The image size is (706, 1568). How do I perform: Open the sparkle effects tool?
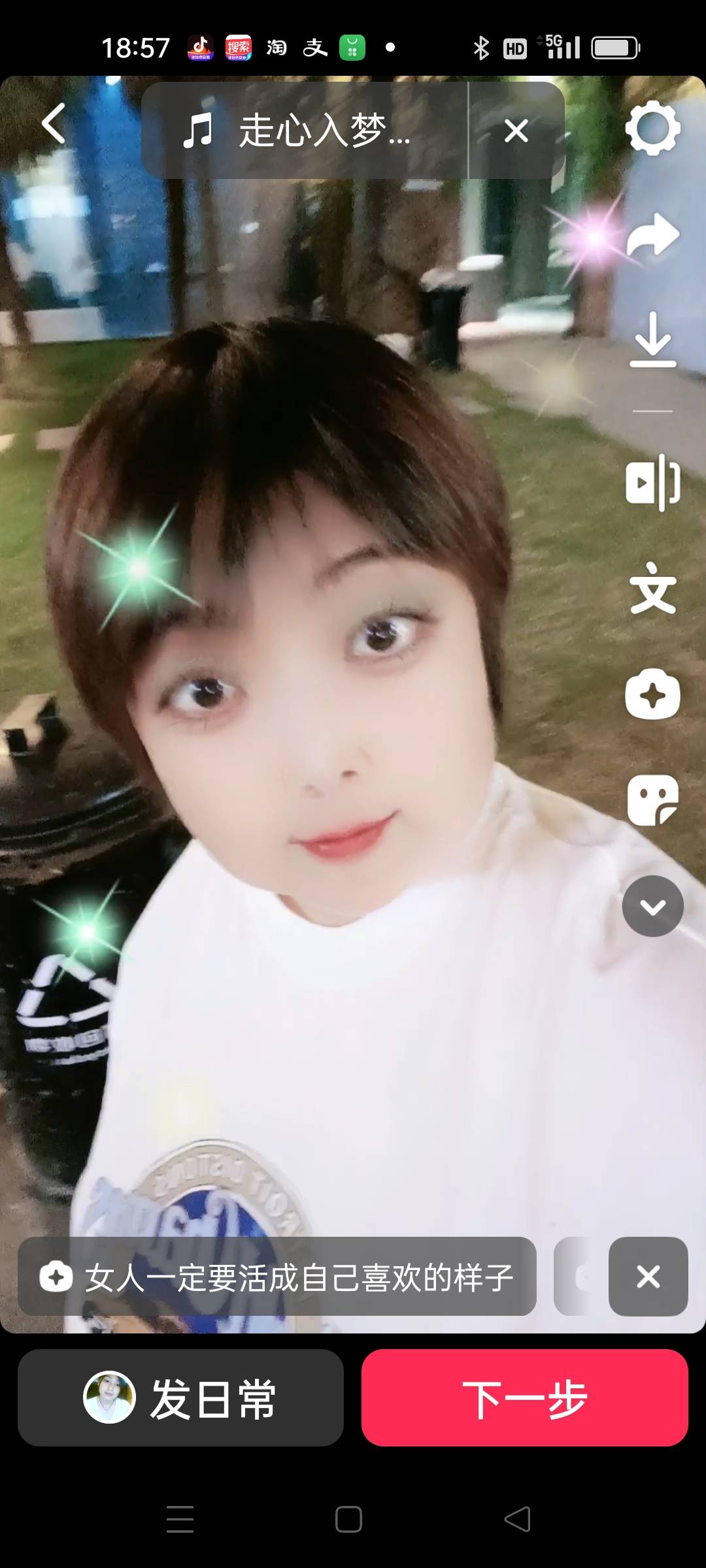(652, 694)
